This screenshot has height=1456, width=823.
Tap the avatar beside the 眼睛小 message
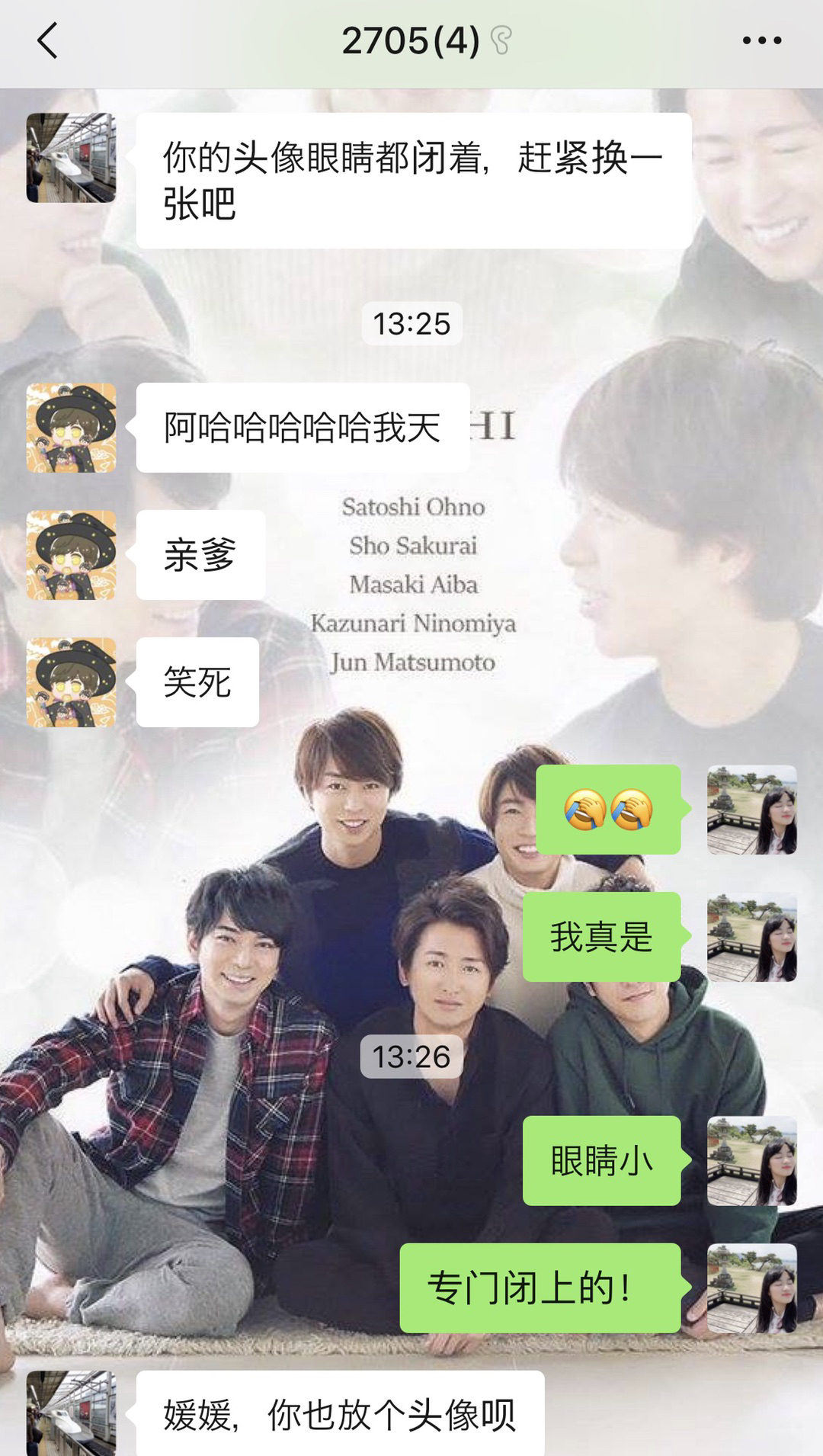coord(752,1161)
